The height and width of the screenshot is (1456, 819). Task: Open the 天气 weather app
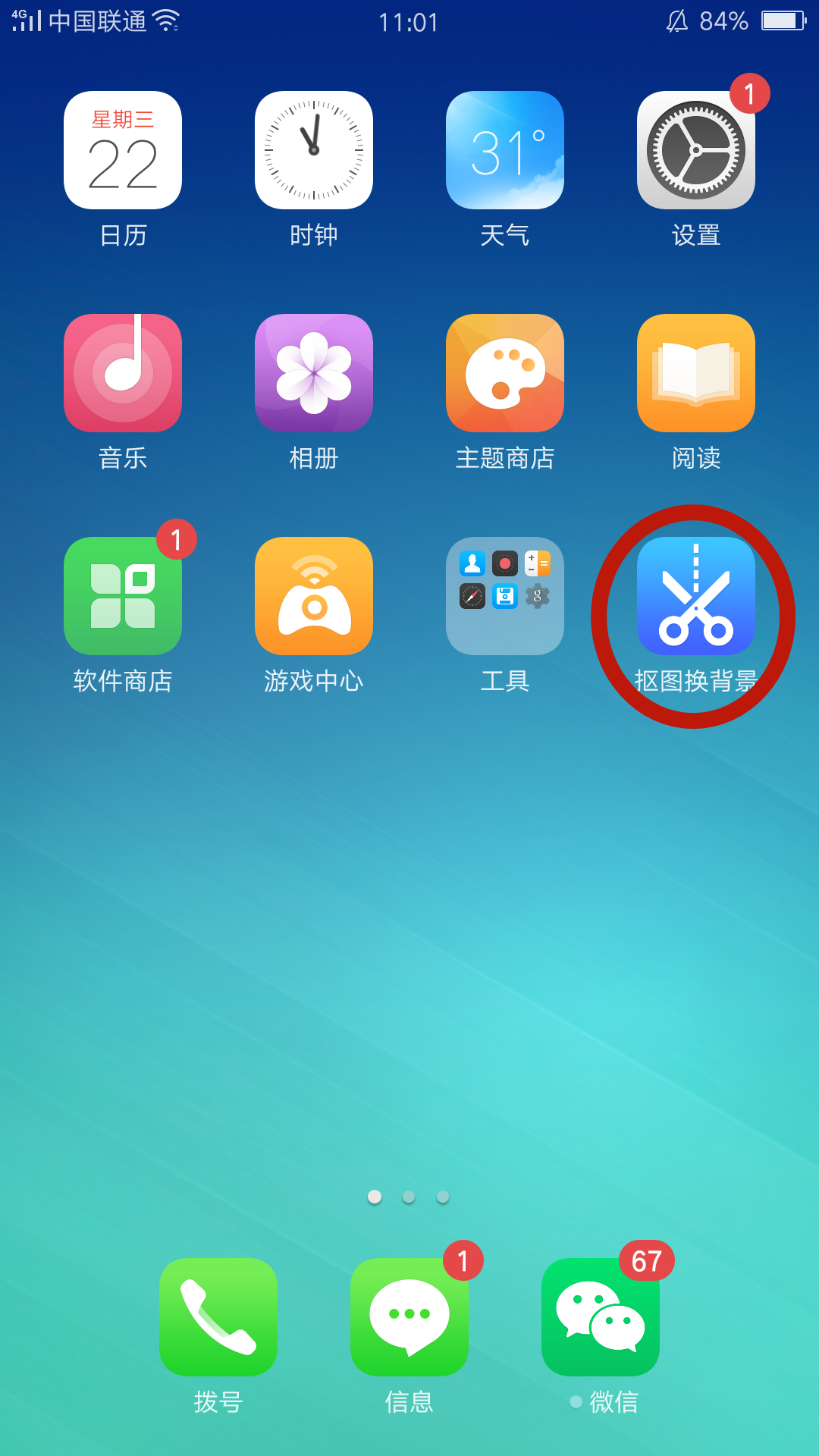coord(505,150)
